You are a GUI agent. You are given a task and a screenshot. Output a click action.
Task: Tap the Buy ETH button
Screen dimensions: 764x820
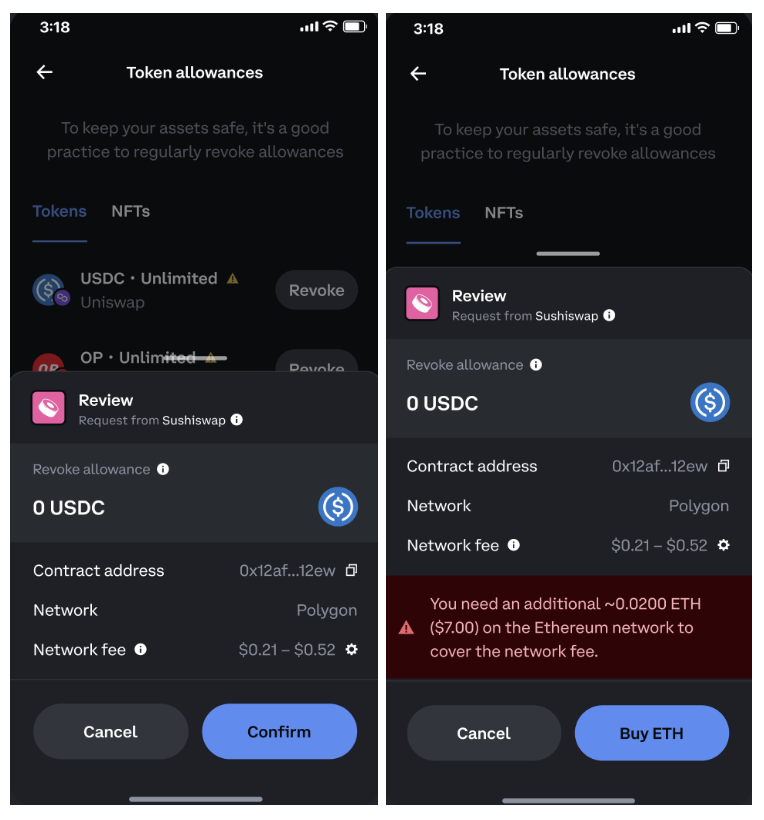(x=651, y=733)
